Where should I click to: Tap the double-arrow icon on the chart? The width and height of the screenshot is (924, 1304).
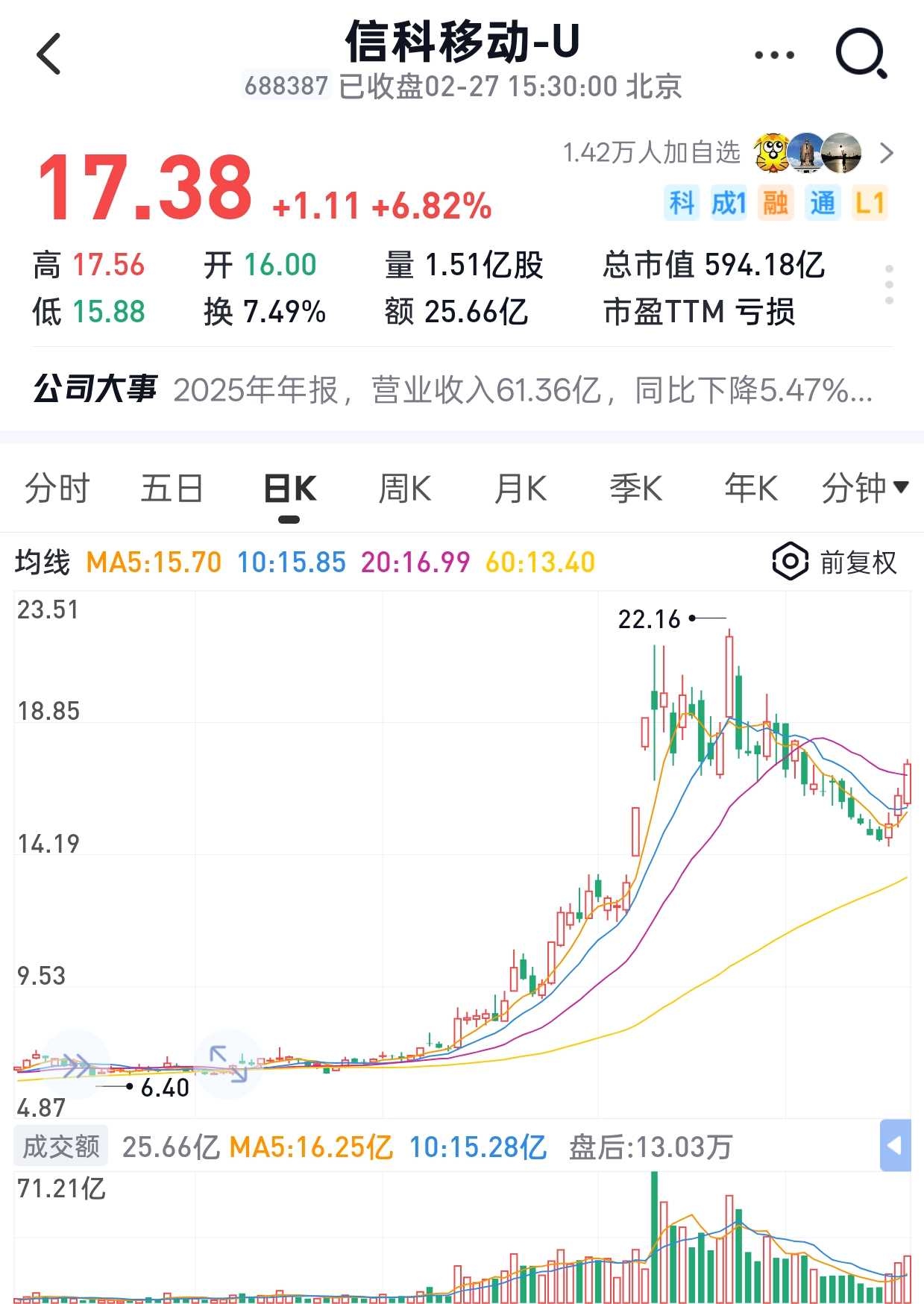pos(75,1065)
